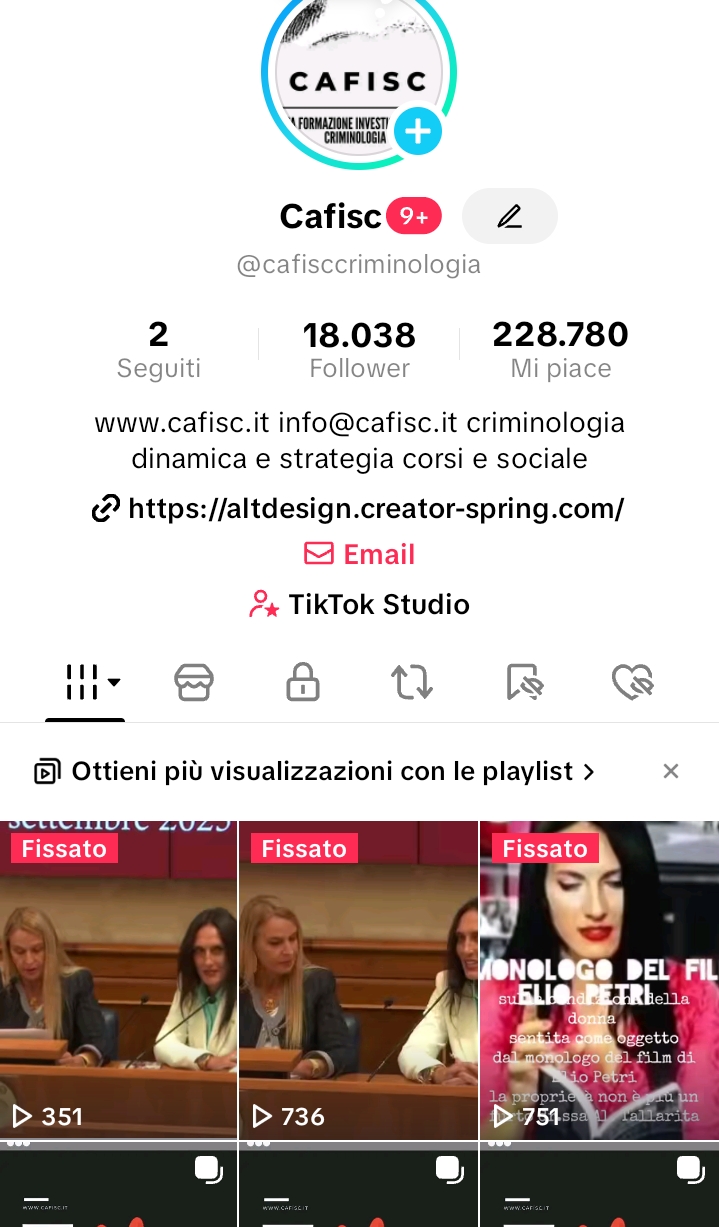719x1227 pixels.
Task: Open pinned video with 736 views
Action: pyautogui.click(x=358, y=980)
